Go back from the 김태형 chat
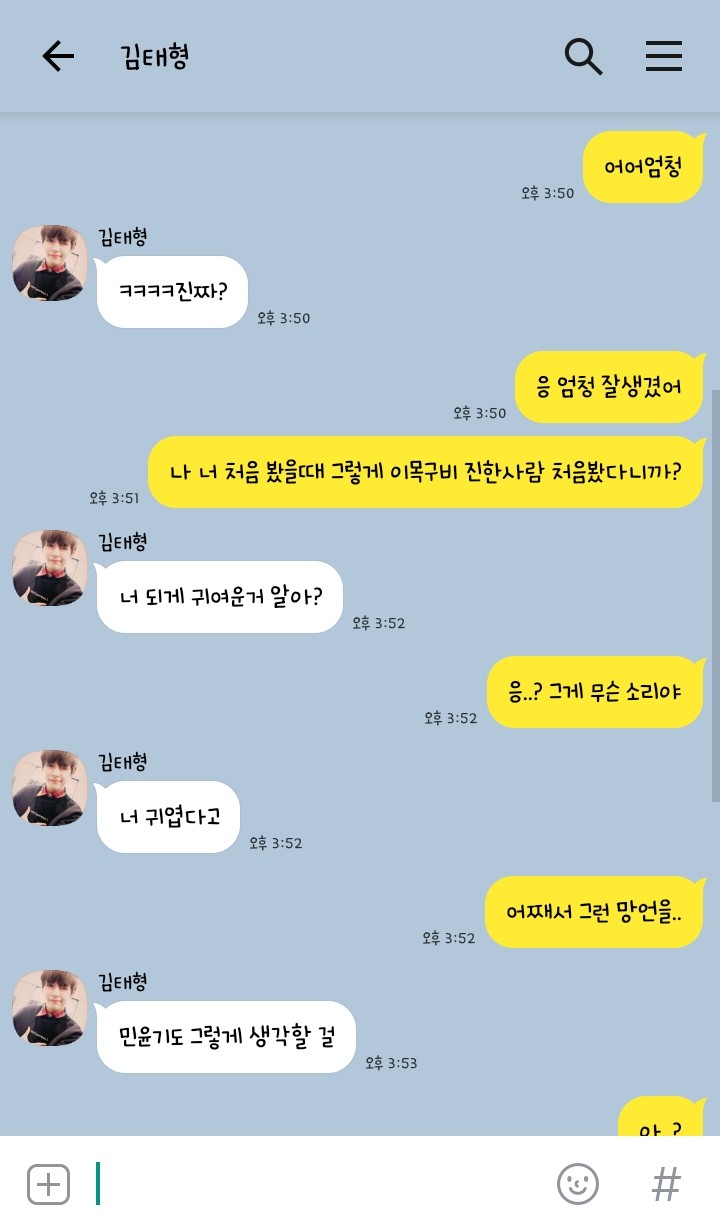This screenshot has height=1232, width=720. tap(58, 57)
